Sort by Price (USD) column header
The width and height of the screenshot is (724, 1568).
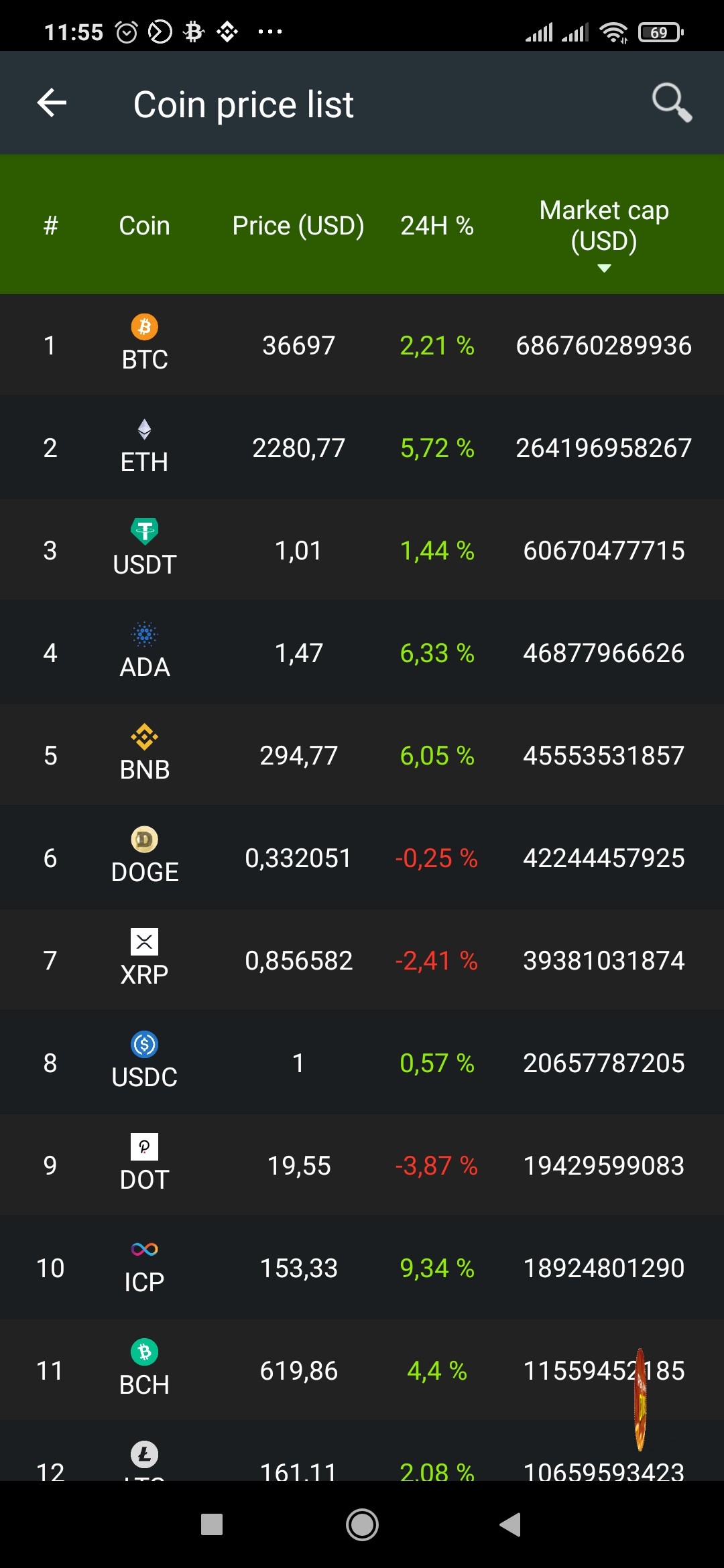[x=298, y=226]
